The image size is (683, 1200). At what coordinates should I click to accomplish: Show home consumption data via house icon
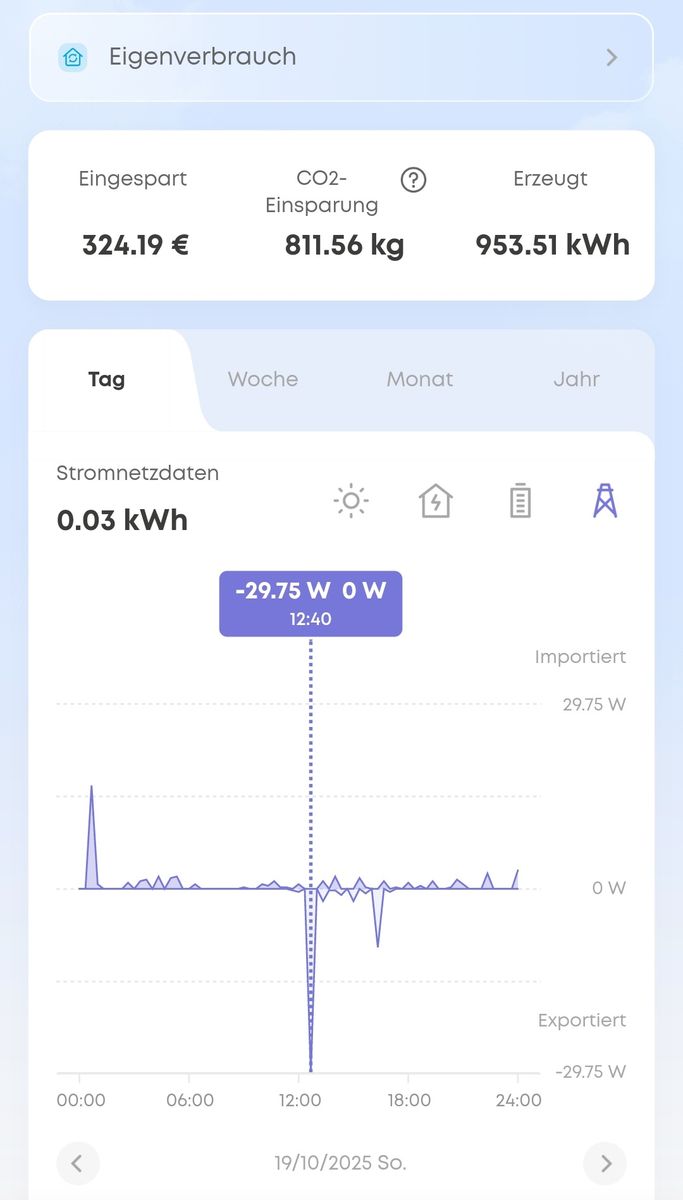[x=435, y=501]
